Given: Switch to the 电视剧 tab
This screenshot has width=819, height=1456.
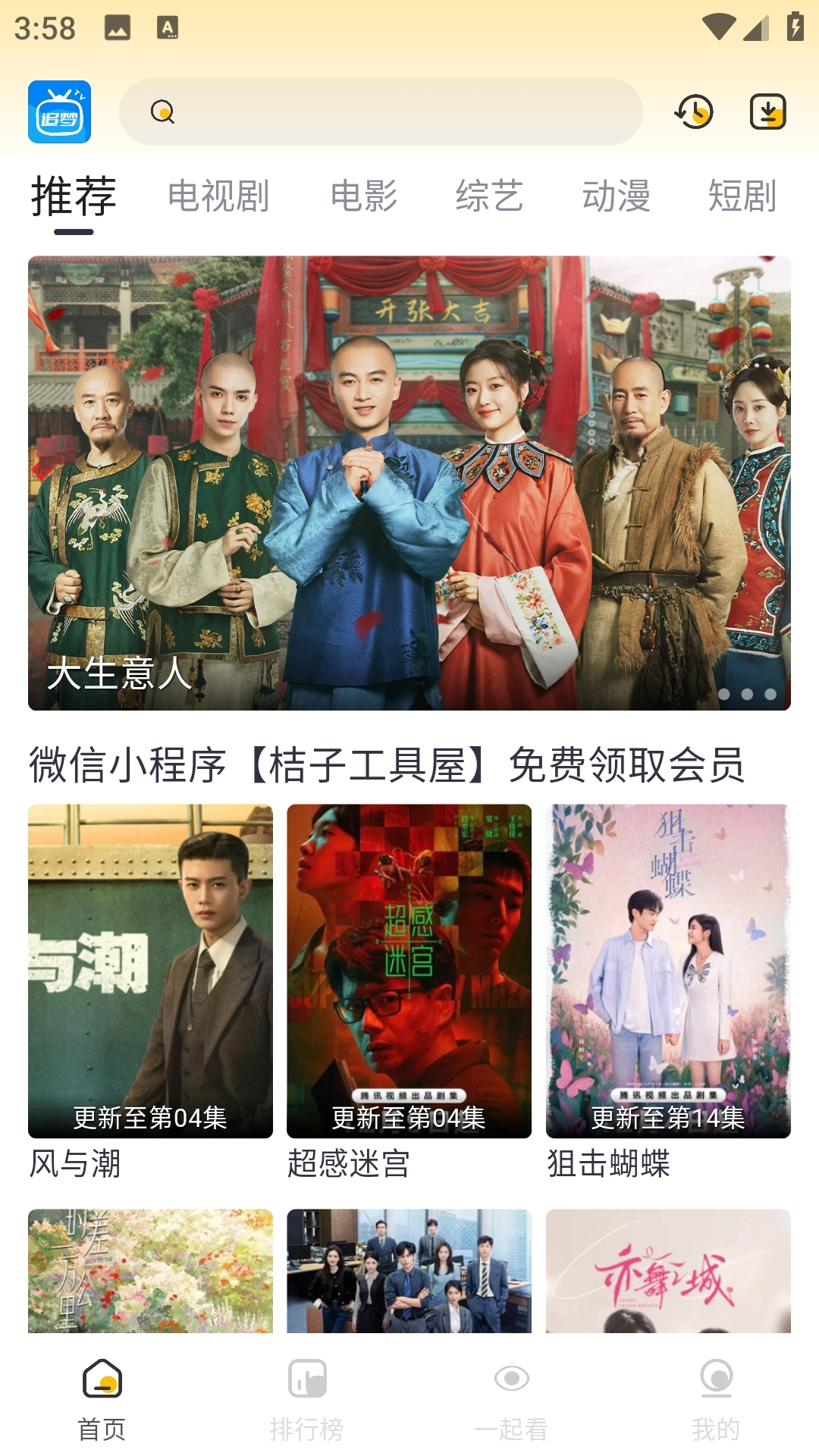Looking at the screenshot, I should [x=218, y=196].
